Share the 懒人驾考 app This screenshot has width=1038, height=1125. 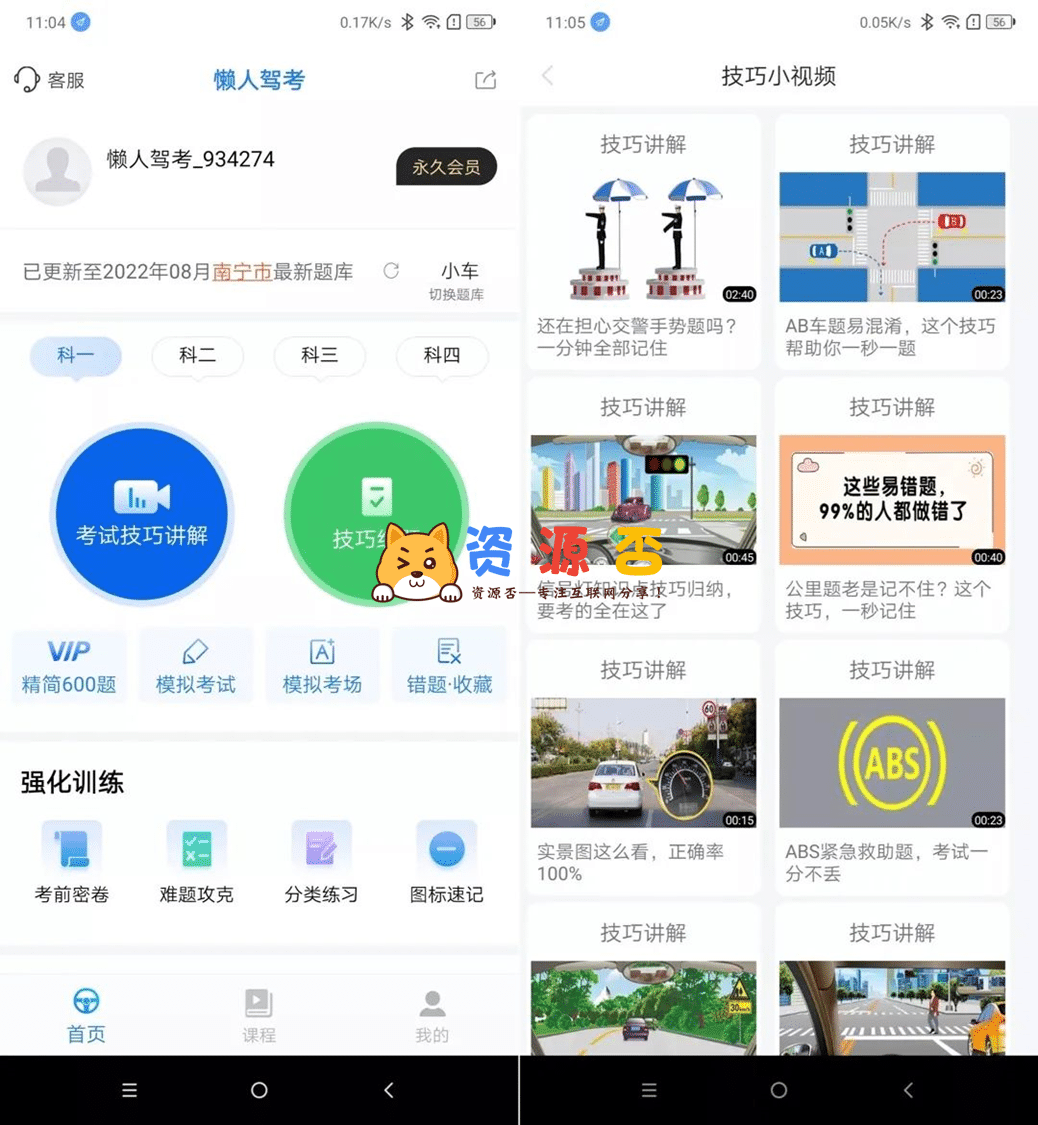[x=485, y=80]
